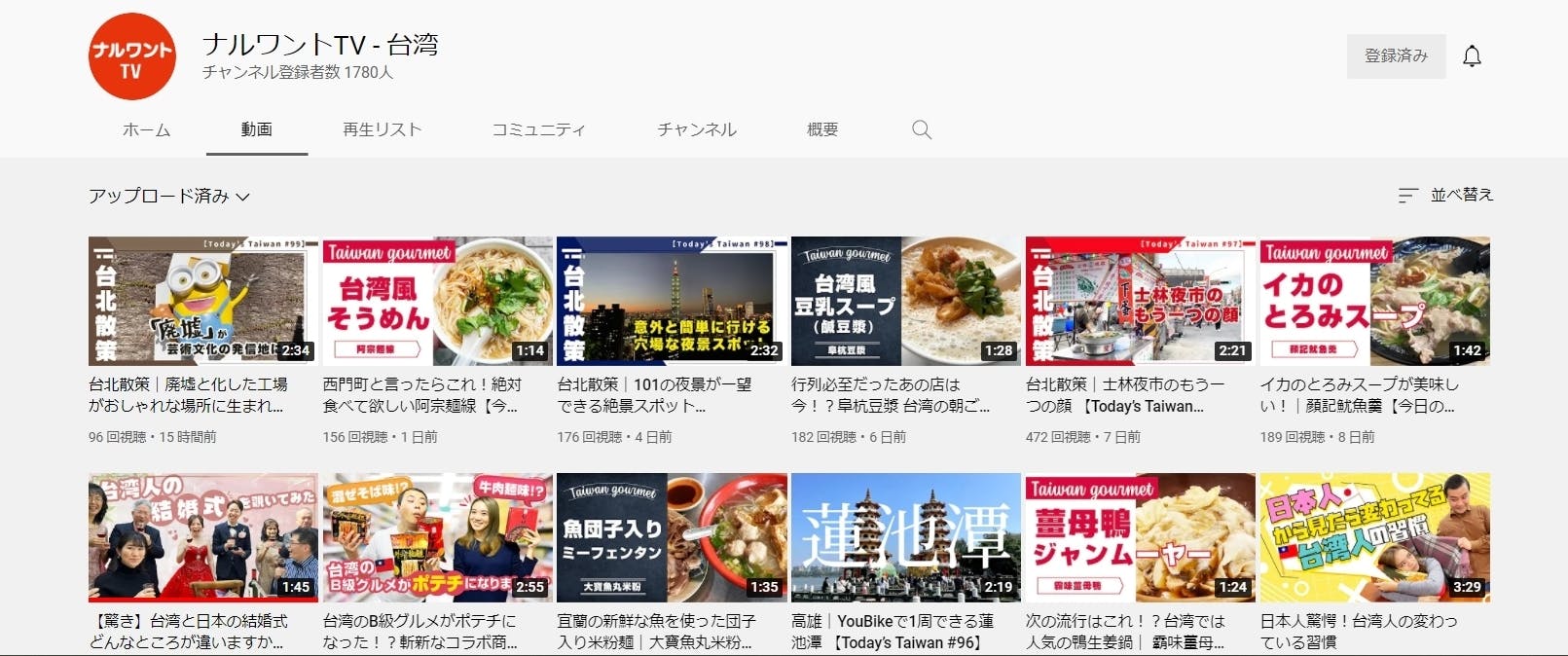Viewport: 1568px width, 656px height.
Task: Play the 台湾風そうめん 阿宗麺線 video
Action: [437, 301]
